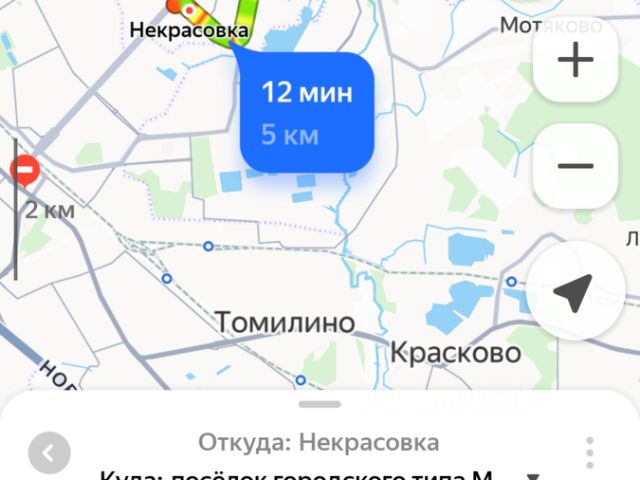Select the 12 мин route bubble

(307, 113)
